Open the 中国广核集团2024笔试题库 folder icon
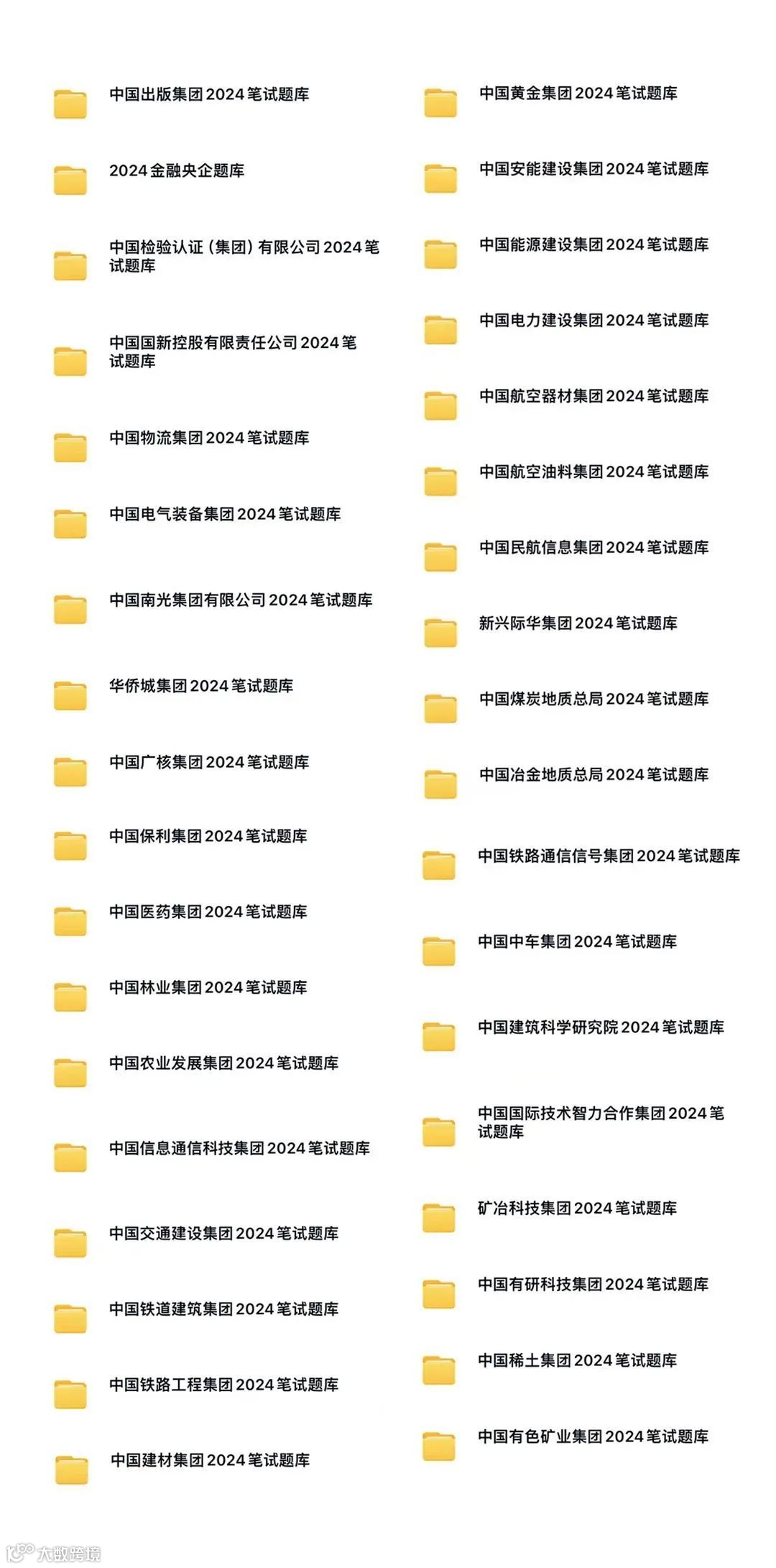 click(x=70, y=768)
